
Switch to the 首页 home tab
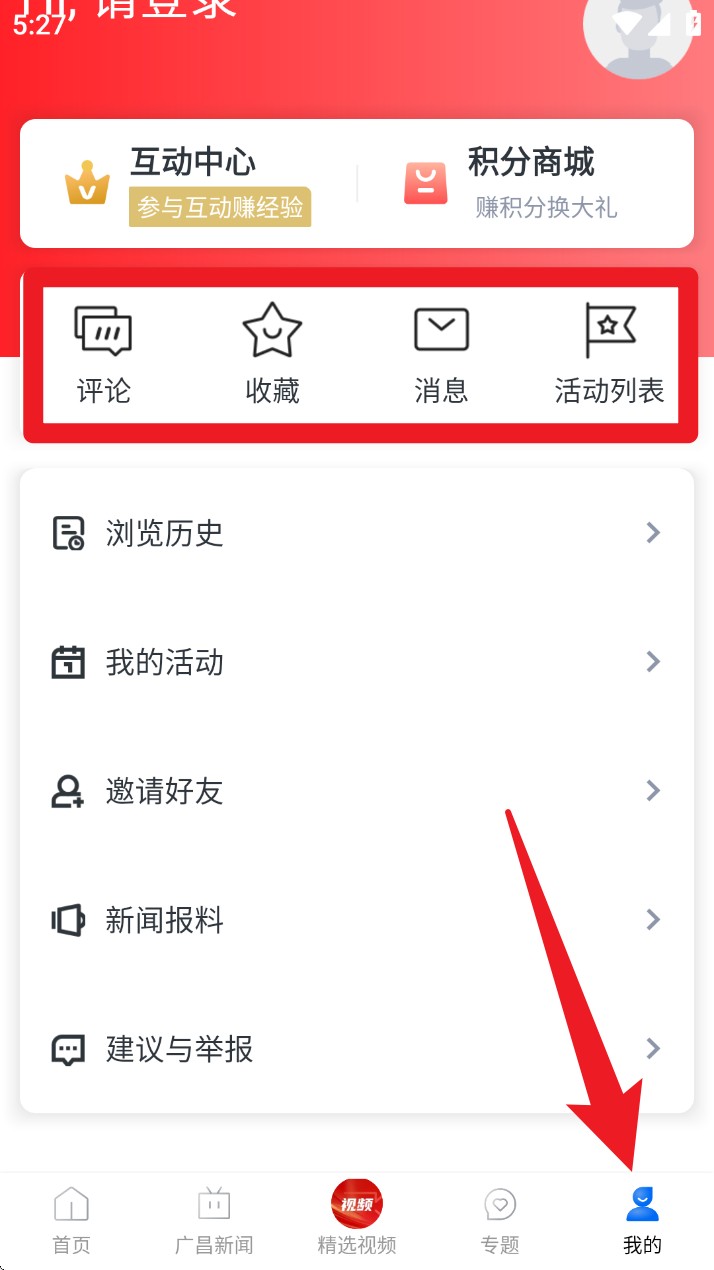point(71,1220)
